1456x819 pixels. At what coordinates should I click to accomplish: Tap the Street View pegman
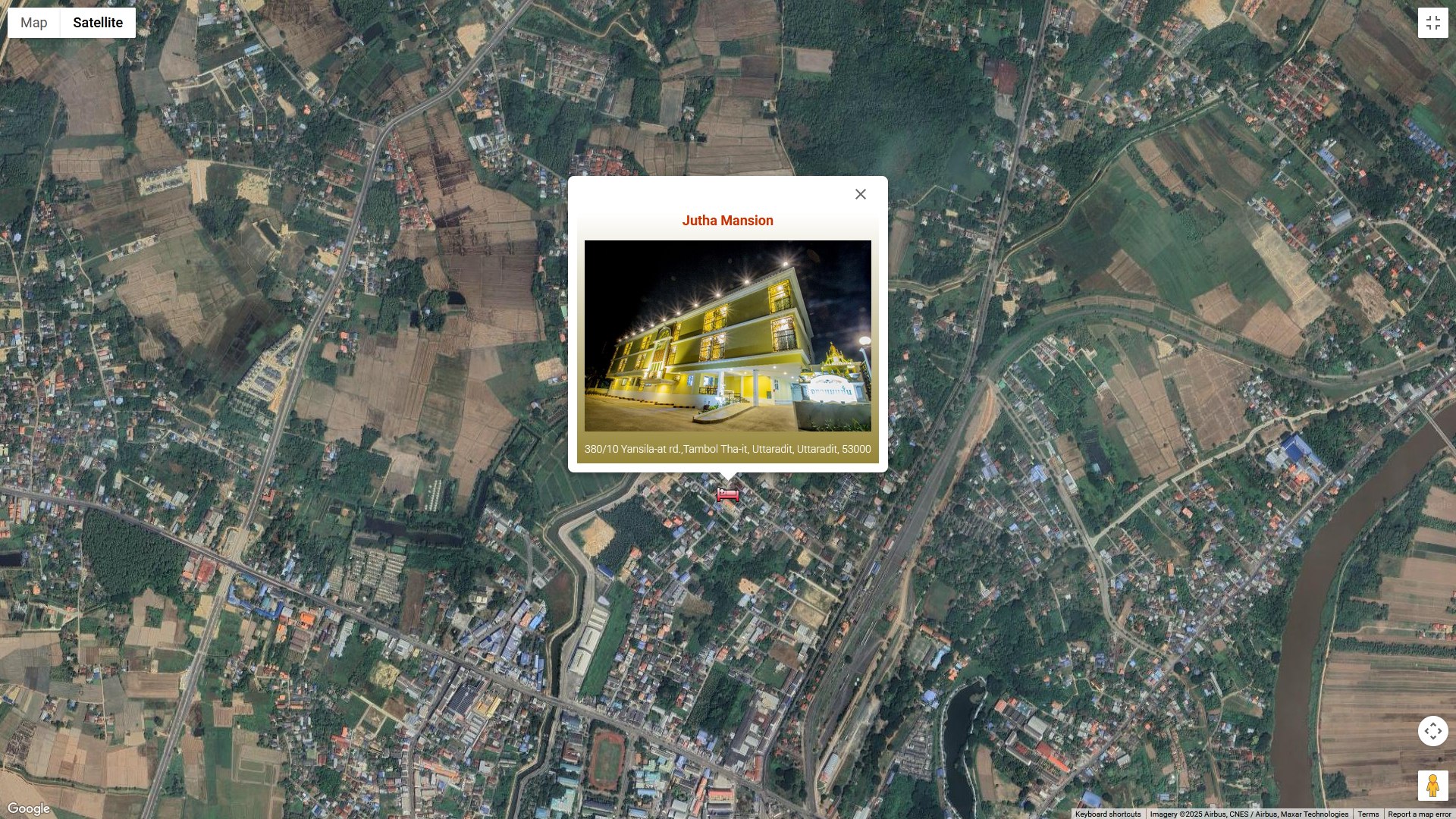pyautogui.click(x=1432, y=785)
